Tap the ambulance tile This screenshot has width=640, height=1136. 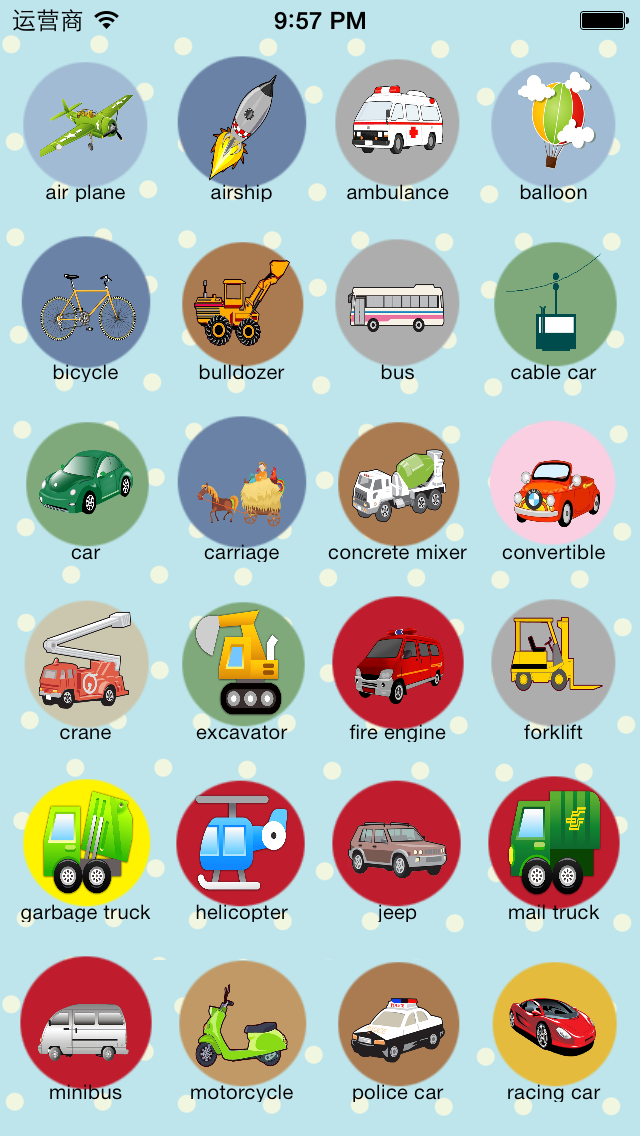click(397, 122)
